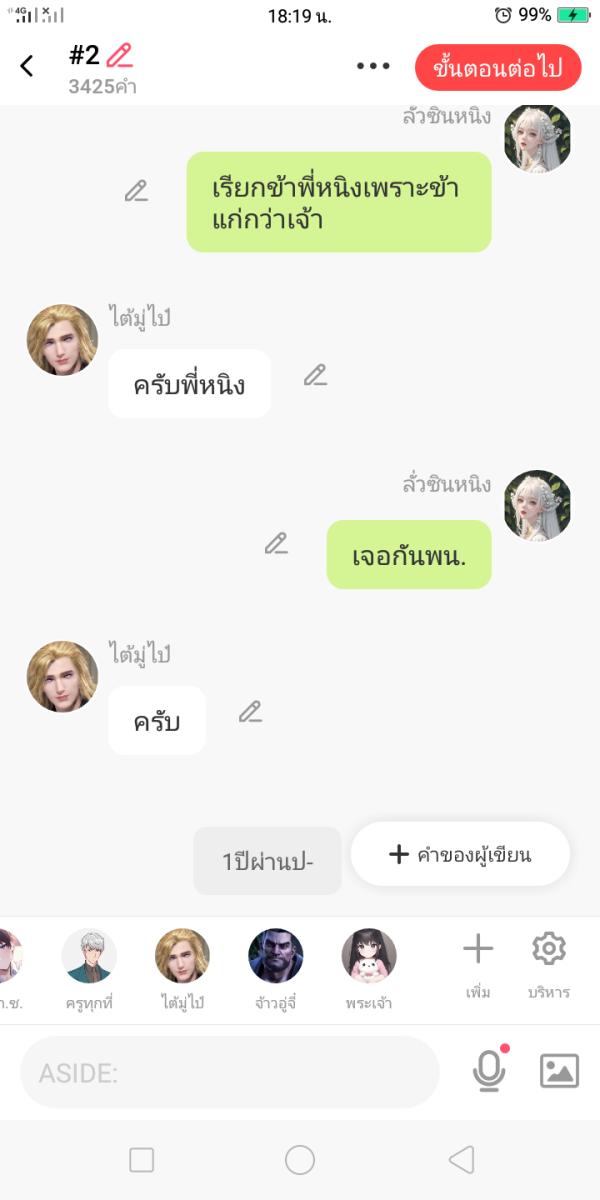Edit the message เจอกันพน.
The height and width of the screenshot is (1200, 600).
(x=276, y=543)
